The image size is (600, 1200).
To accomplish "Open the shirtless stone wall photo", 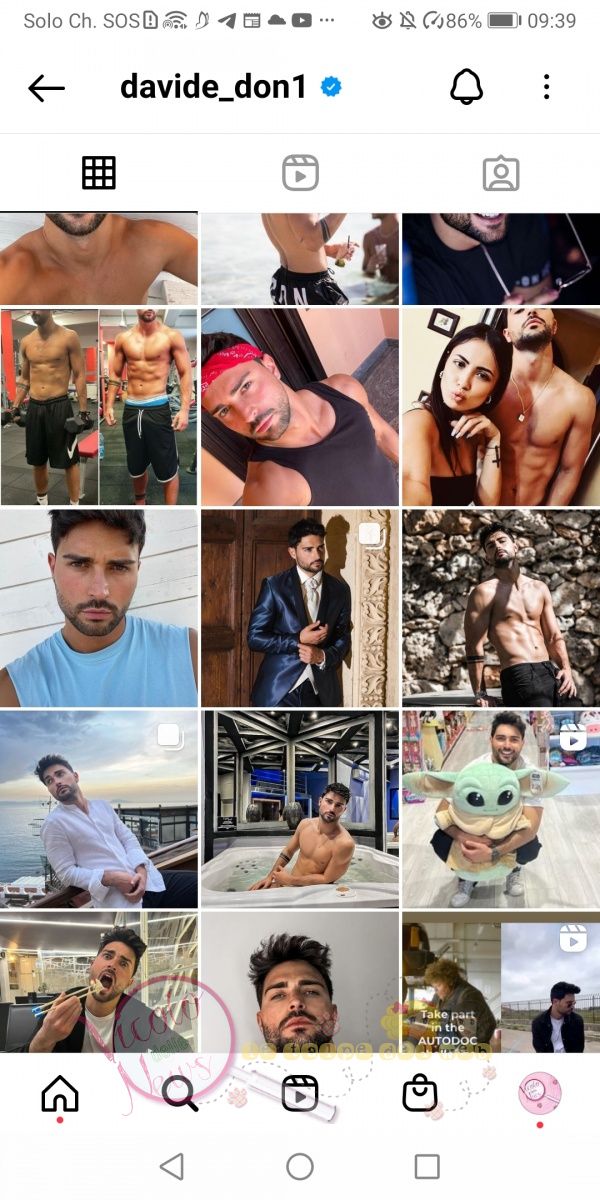I will pos(501,608).
